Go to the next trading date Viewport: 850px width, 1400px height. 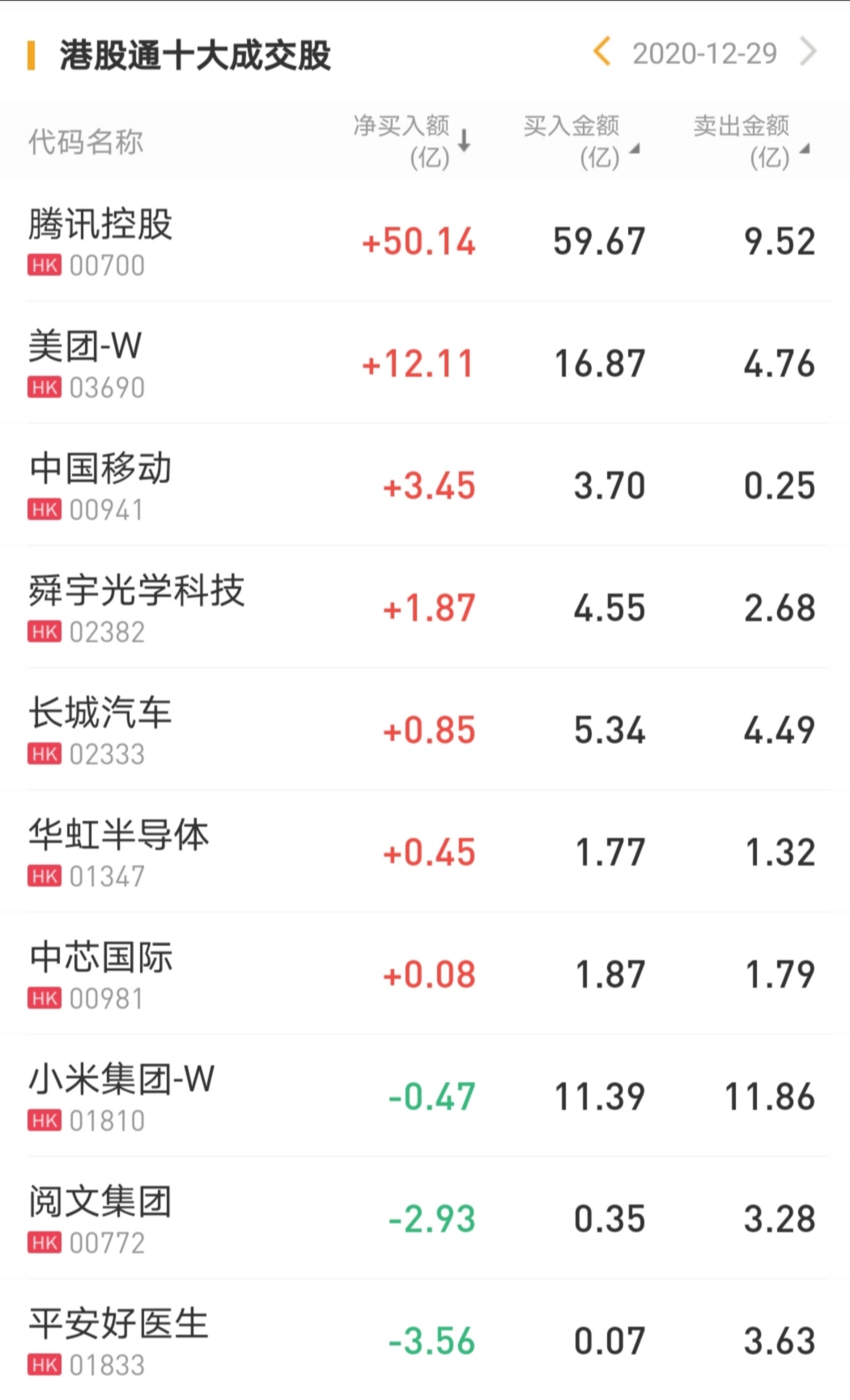[807, 52]
